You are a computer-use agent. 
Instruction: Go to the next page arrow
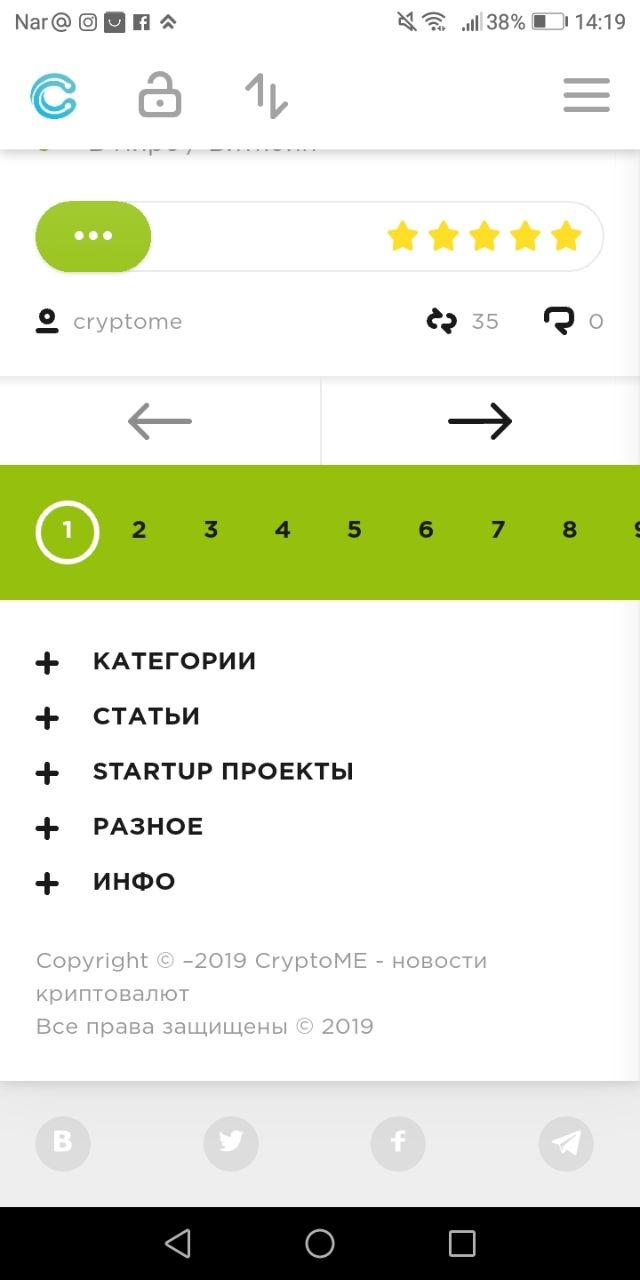480,422
